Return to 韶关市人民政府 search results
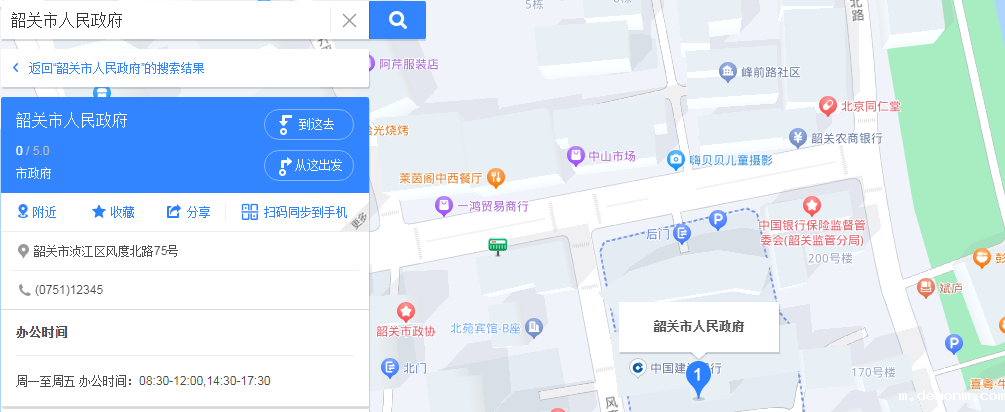 pyautogui.click(x=110, y=68)
